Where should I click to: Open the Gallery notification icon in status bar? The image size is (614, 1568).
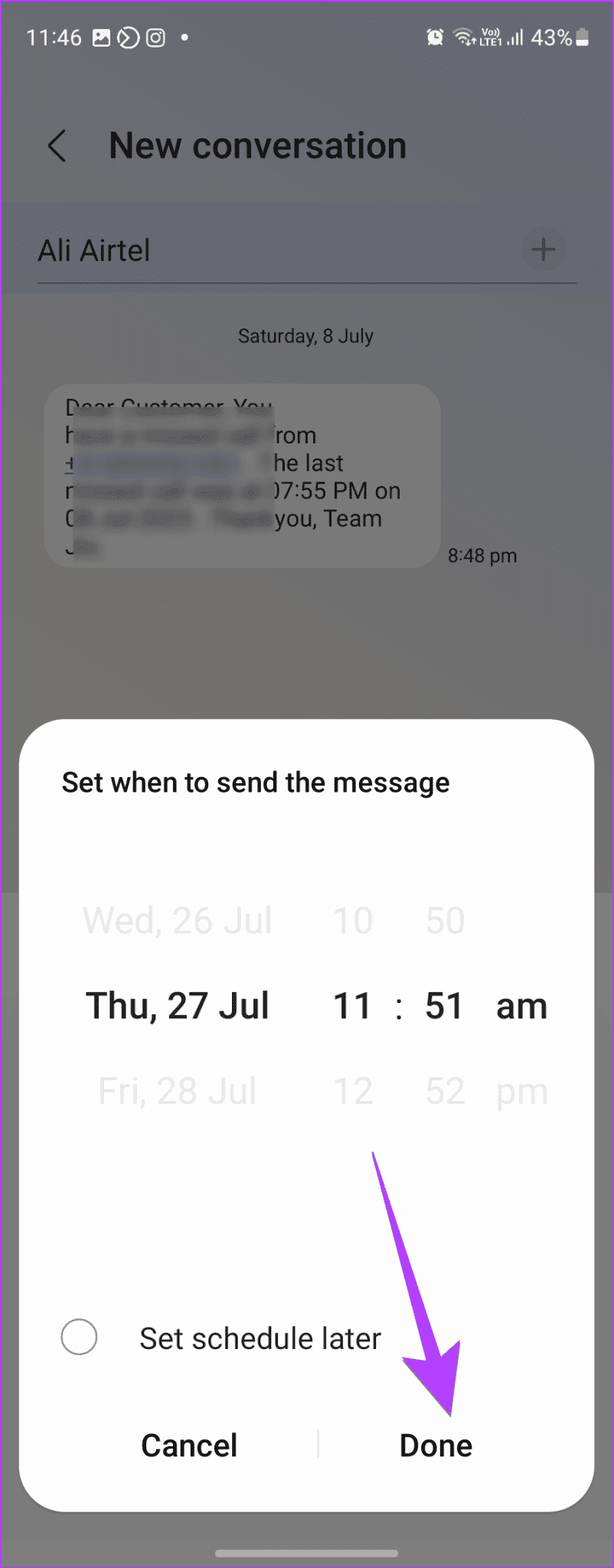point(102,37)
